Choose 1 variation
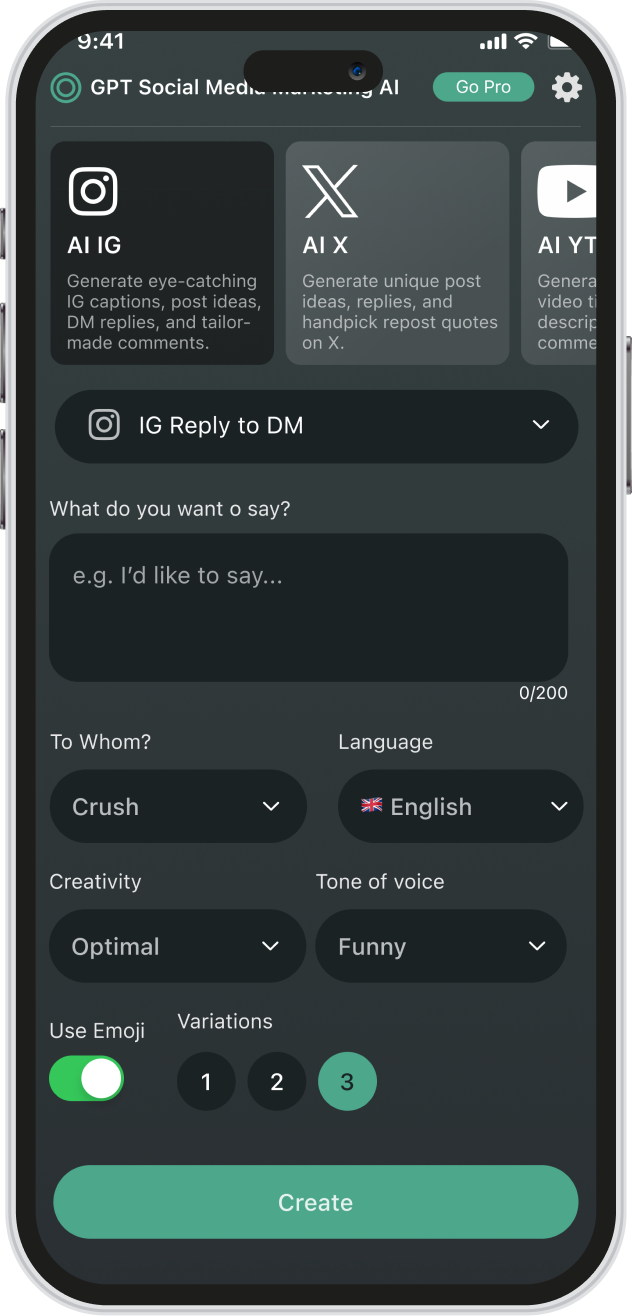Viewport: 632px width, 1316px height. 206,1082
